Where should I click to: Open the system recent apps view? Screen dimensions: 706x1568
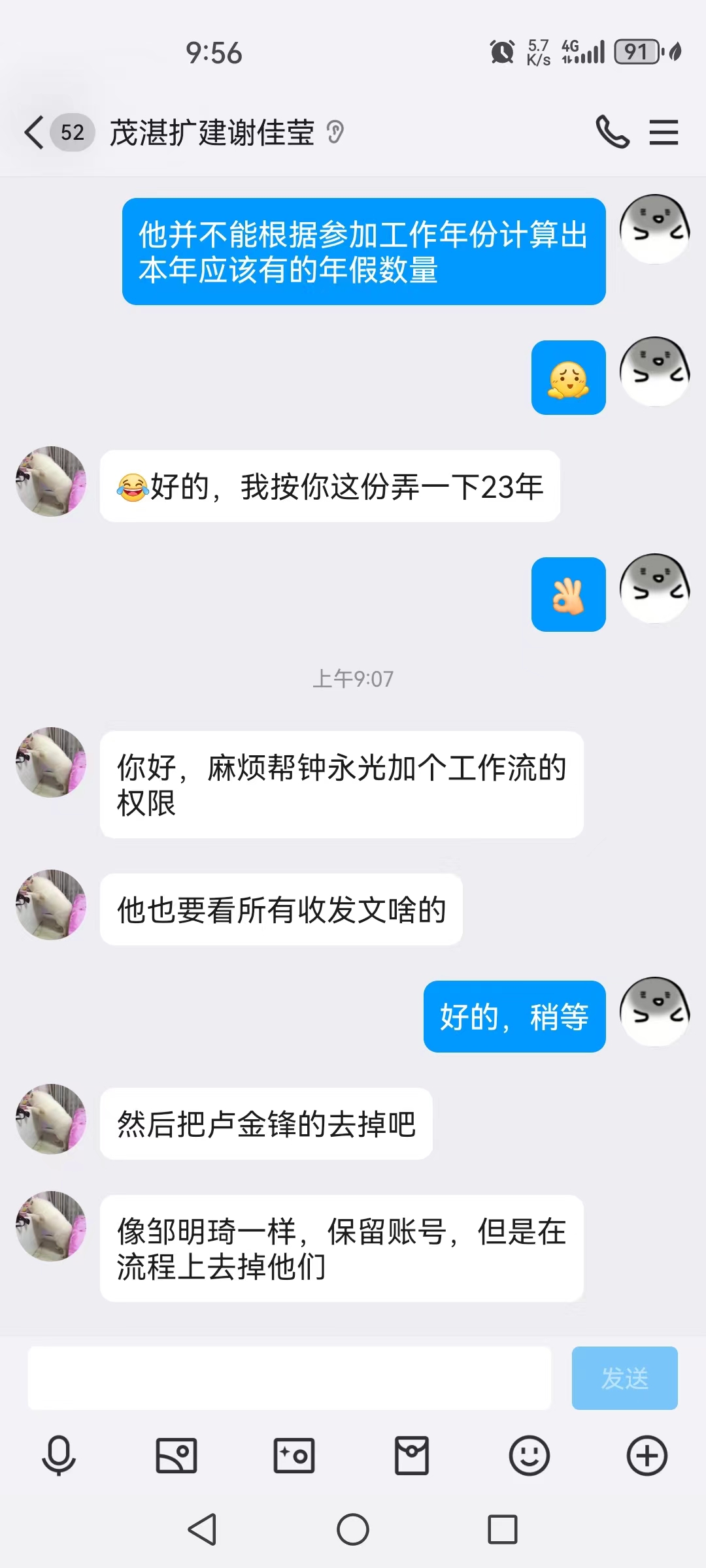coord(502,1529)
